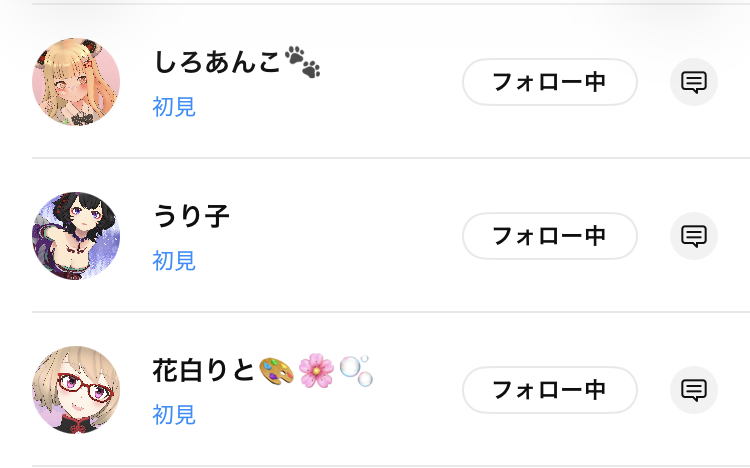Open message icon next to しろあんこ

(693, 82)
